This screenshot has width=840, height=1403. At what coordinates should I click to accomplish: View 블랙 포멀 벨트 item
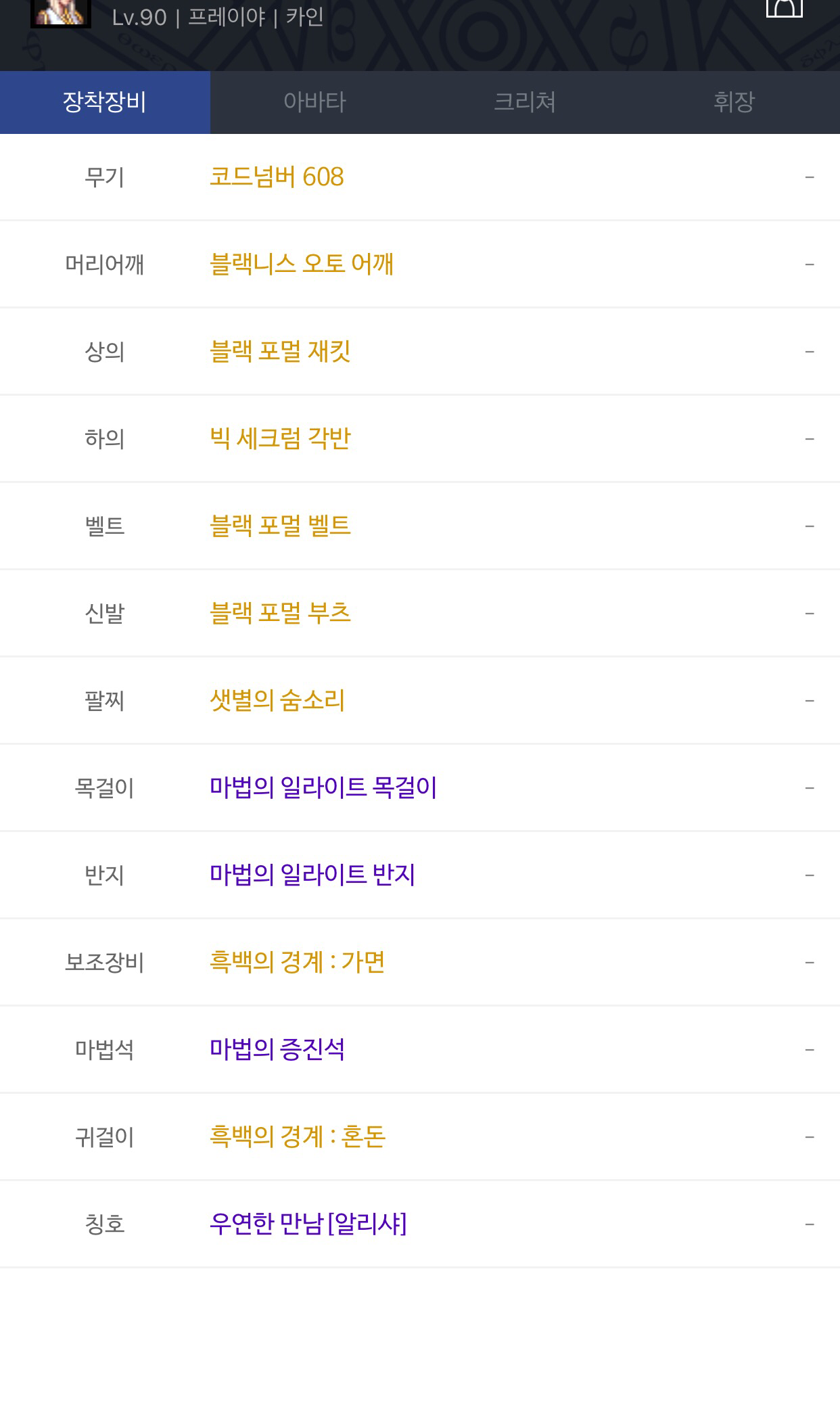point(280,526)
